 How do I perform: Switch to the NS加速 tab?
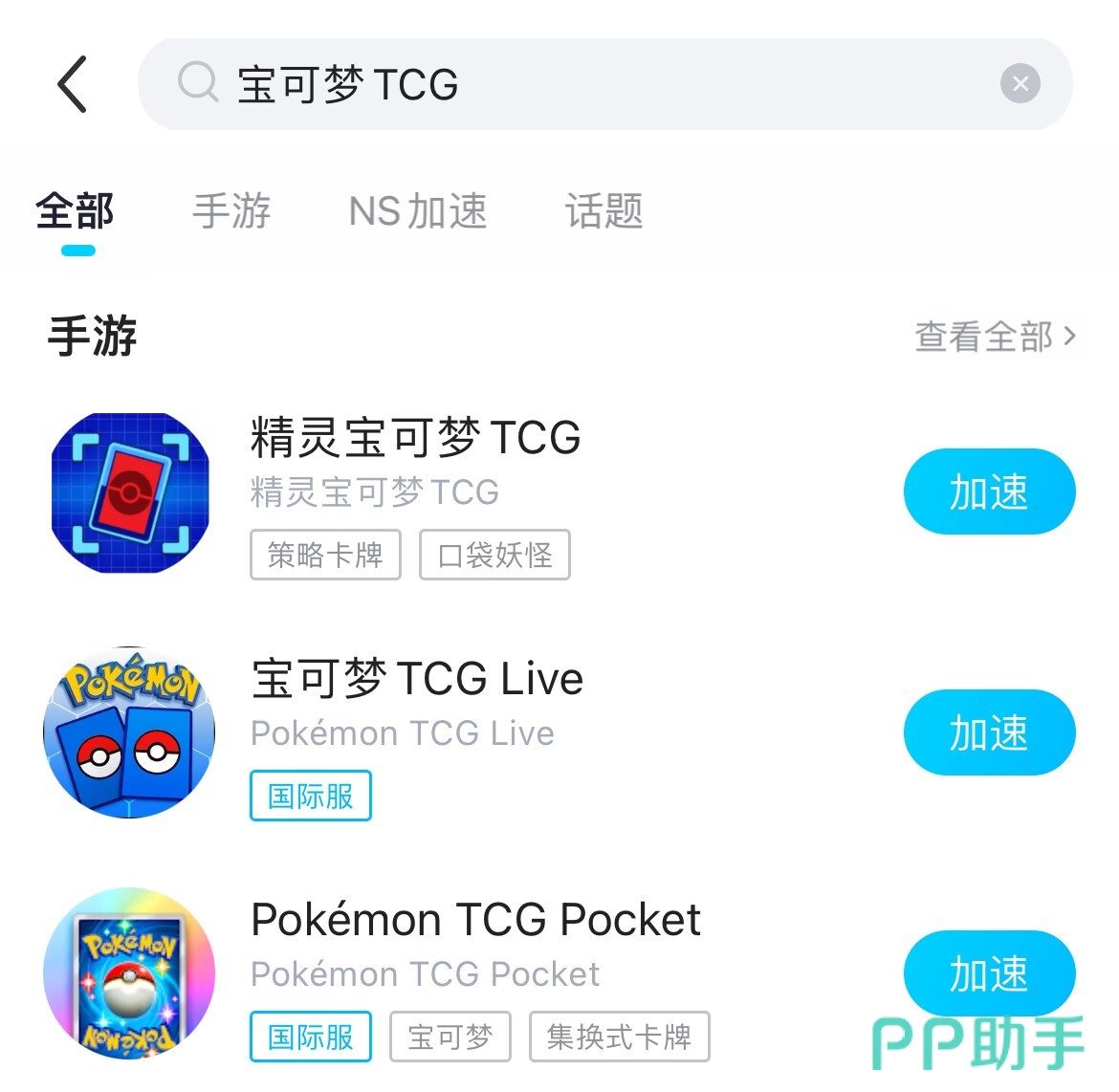tap(418, 211)
